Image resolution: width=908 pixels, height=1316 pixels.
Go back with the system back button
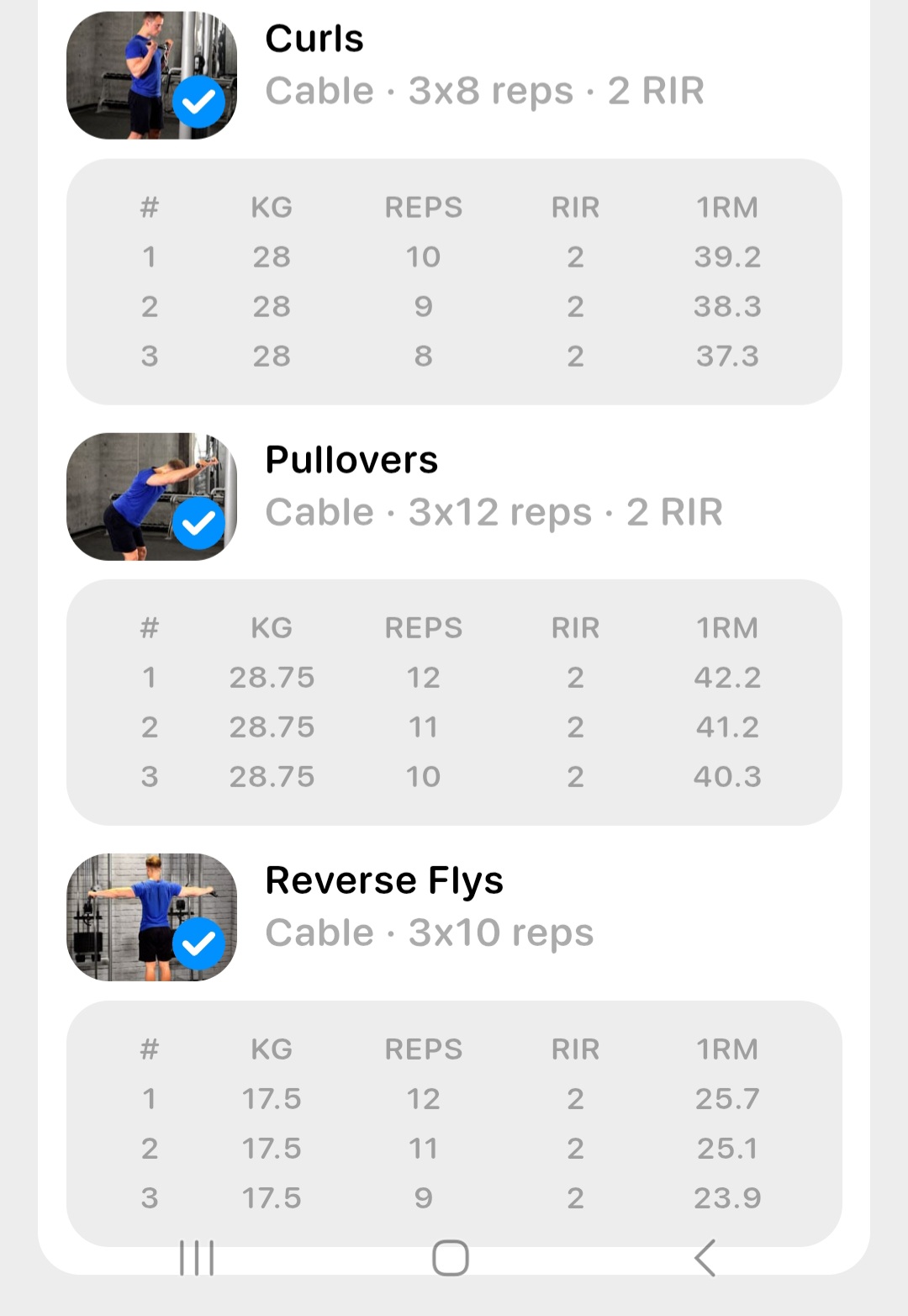click(705, 1258)
